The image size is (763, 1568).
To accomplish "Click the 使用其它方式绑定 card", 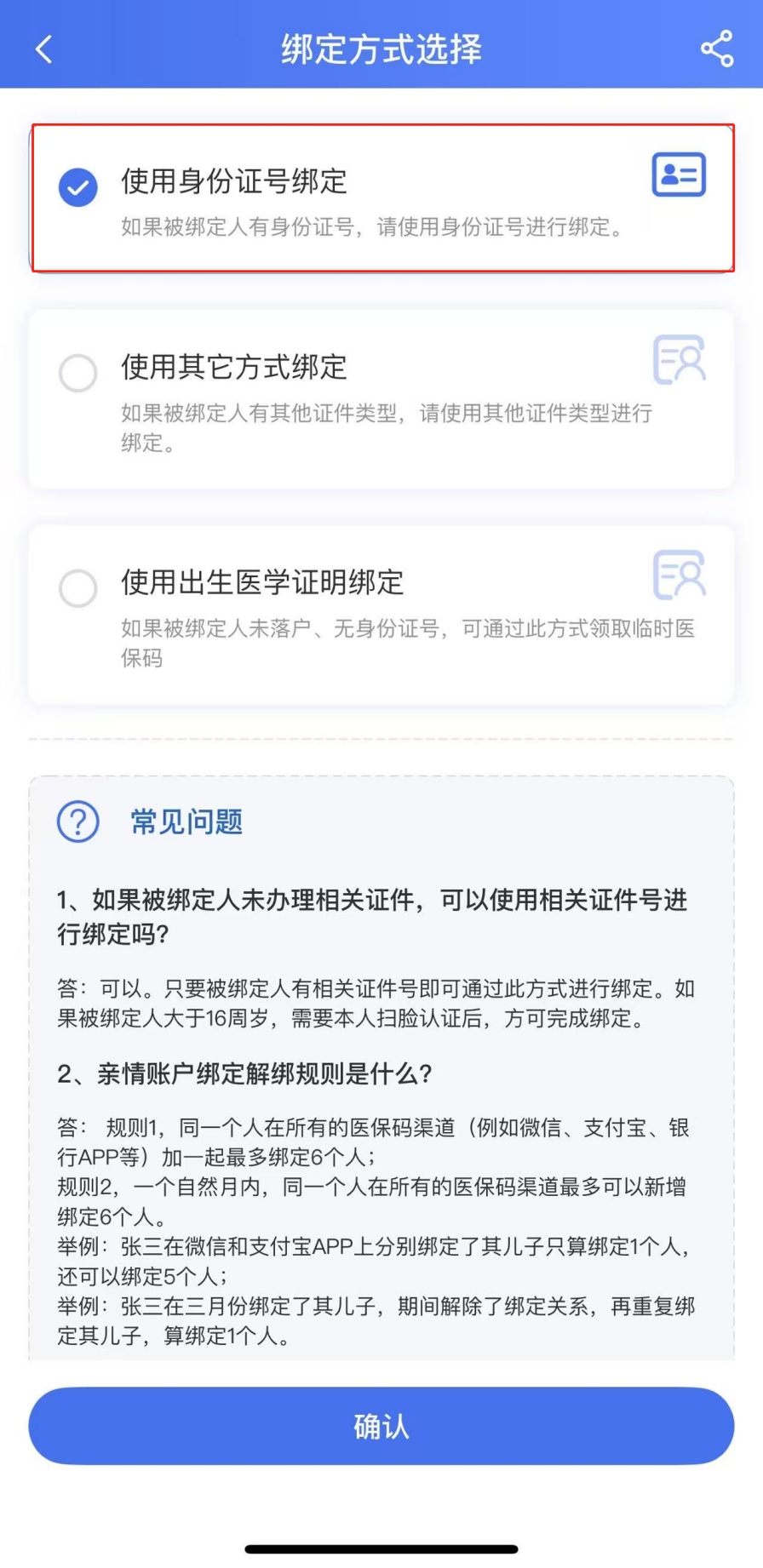I will [381, 397].
